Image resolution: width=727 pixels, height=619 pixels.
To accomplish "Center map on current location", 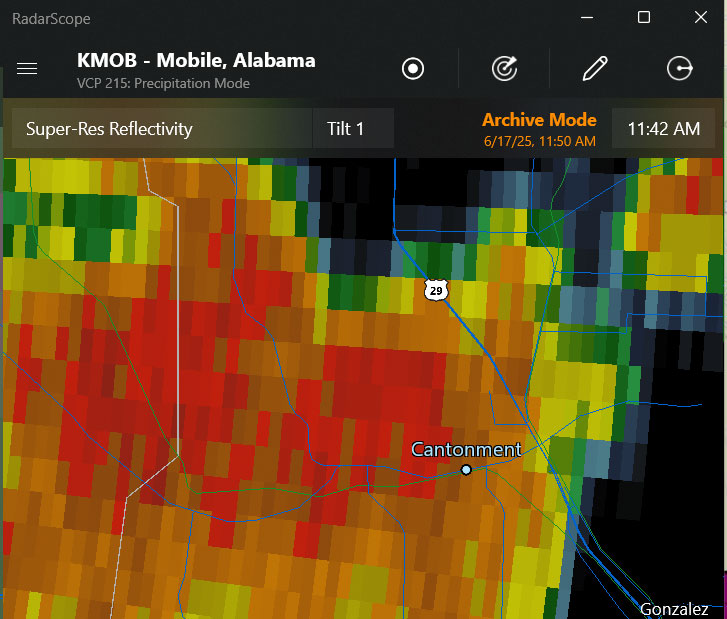I will point(413,68).
